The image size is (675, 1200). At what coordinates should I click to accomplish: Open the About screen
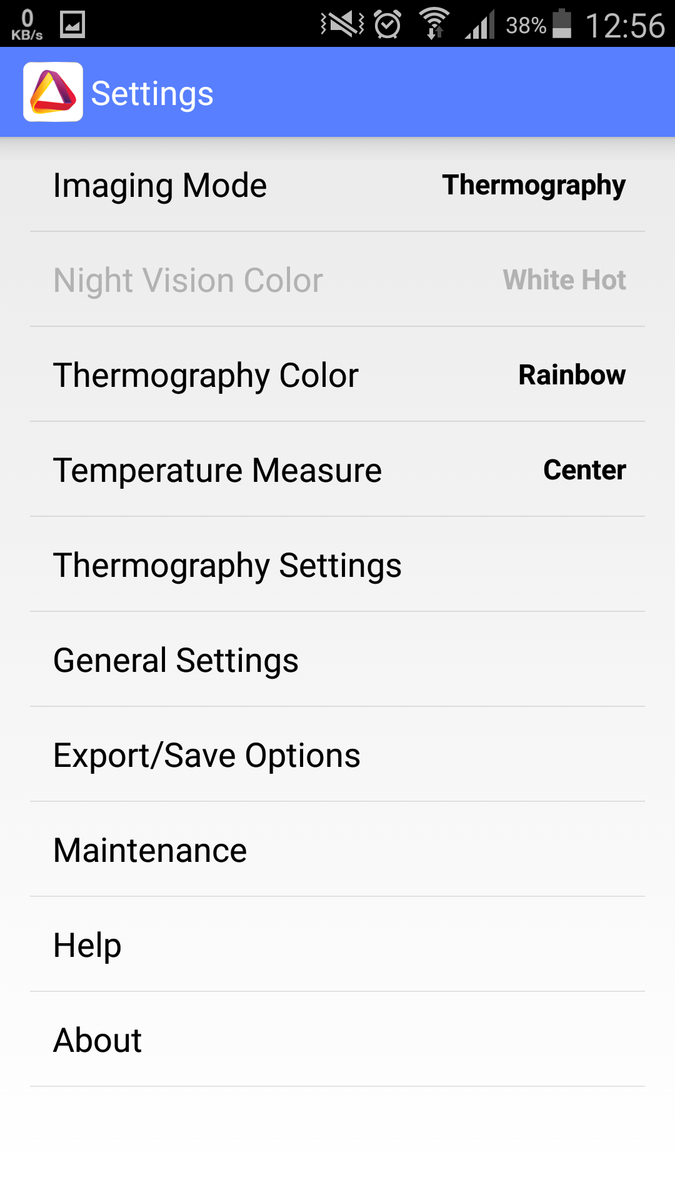[x=337, y=1040]
